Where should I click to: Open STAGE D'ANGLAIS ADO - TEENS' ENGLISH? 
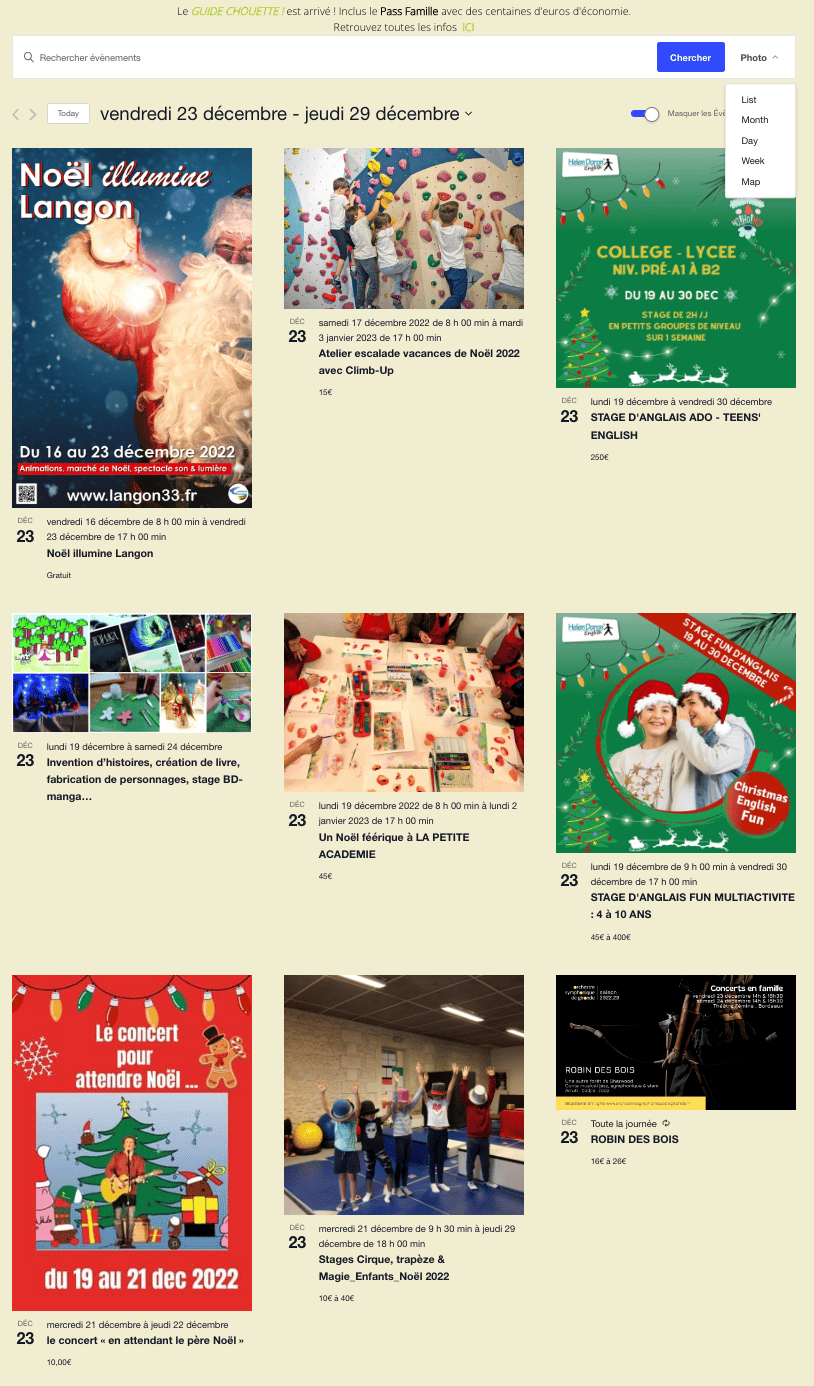tap(675, 427)
